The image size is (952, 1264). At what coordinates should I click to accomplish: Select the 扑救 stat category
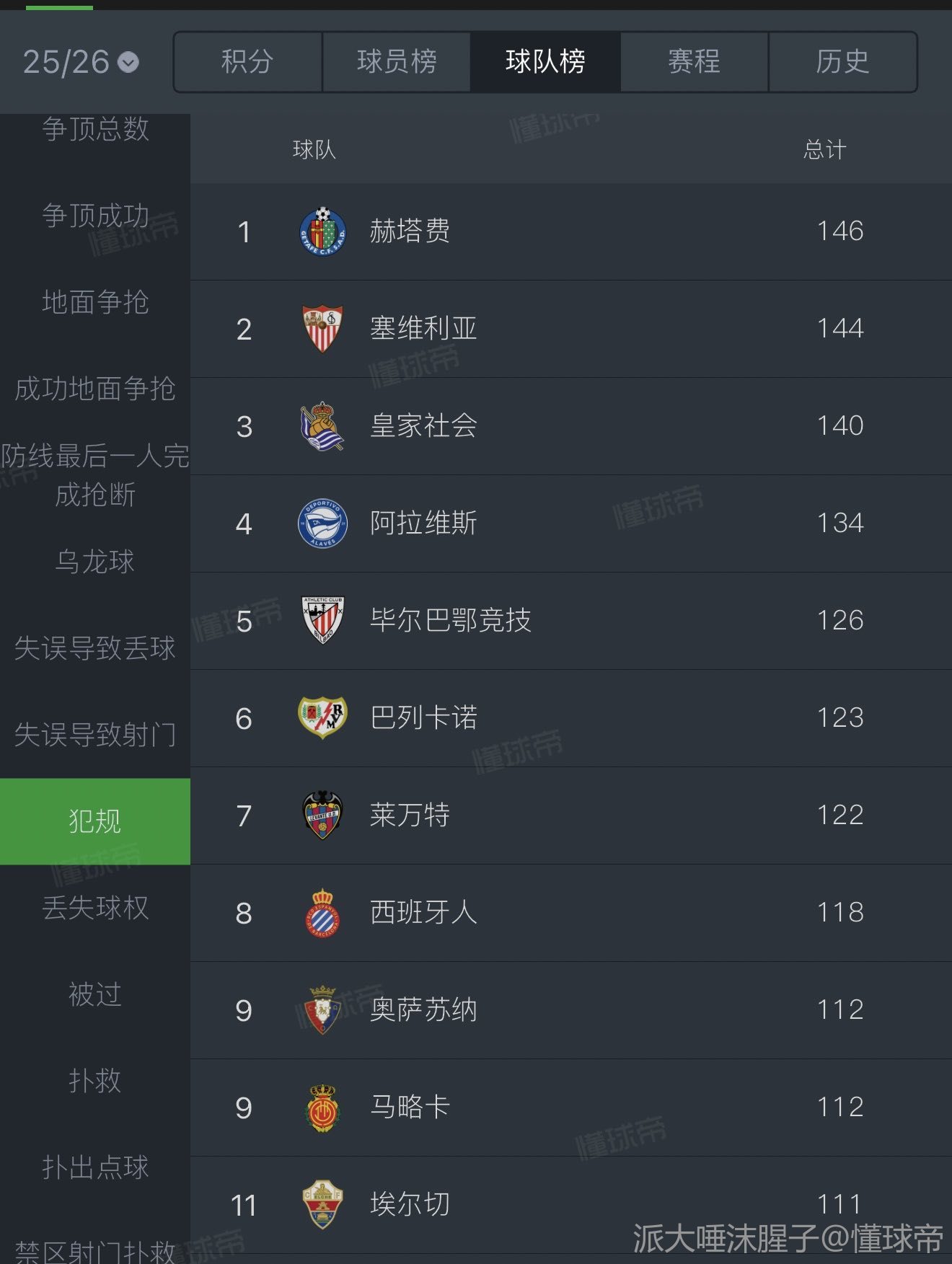pos(95,1081)
